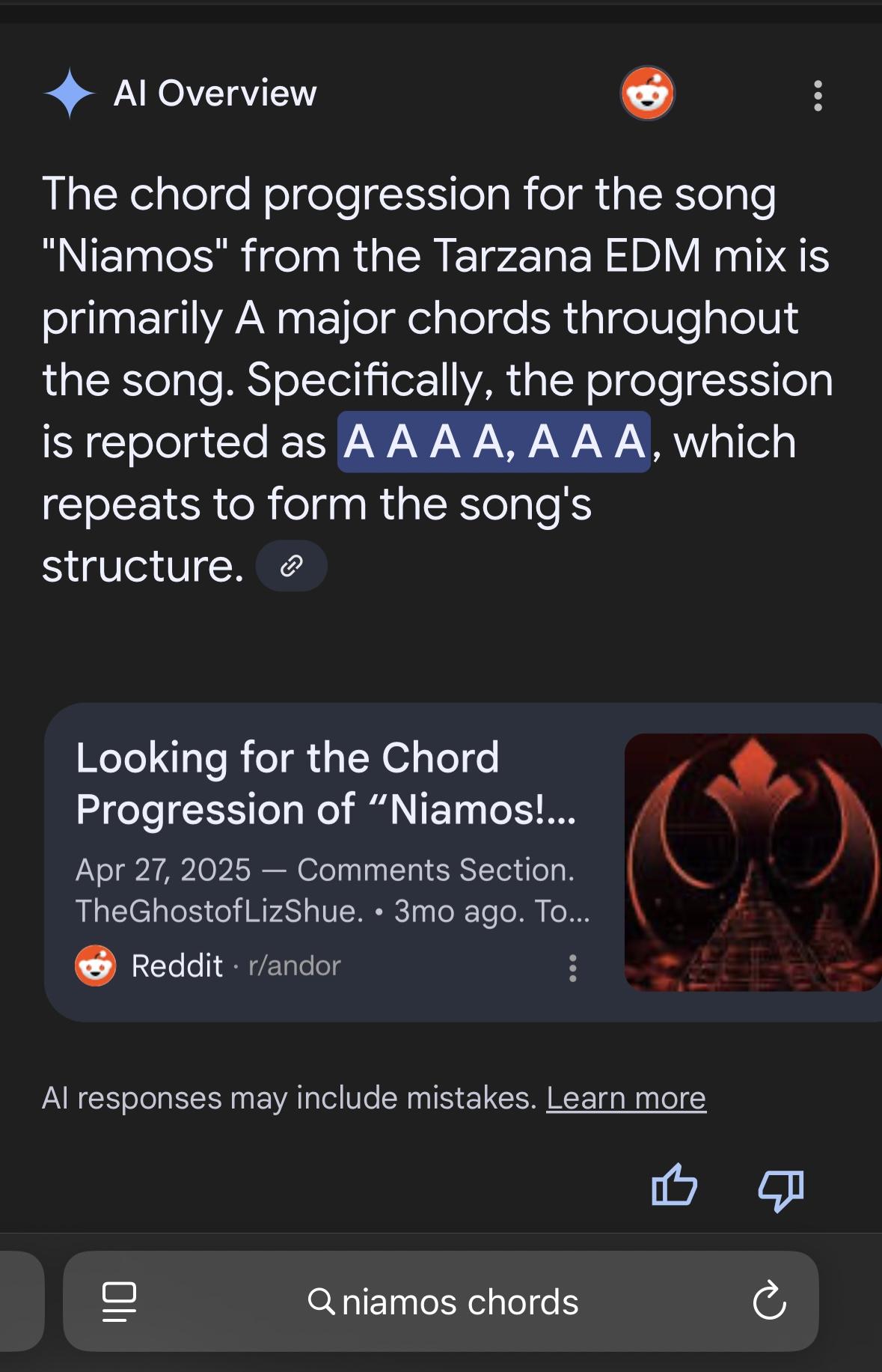
Task: Open the Reddit result about Niamos chord progression
Action: (325, 784)
